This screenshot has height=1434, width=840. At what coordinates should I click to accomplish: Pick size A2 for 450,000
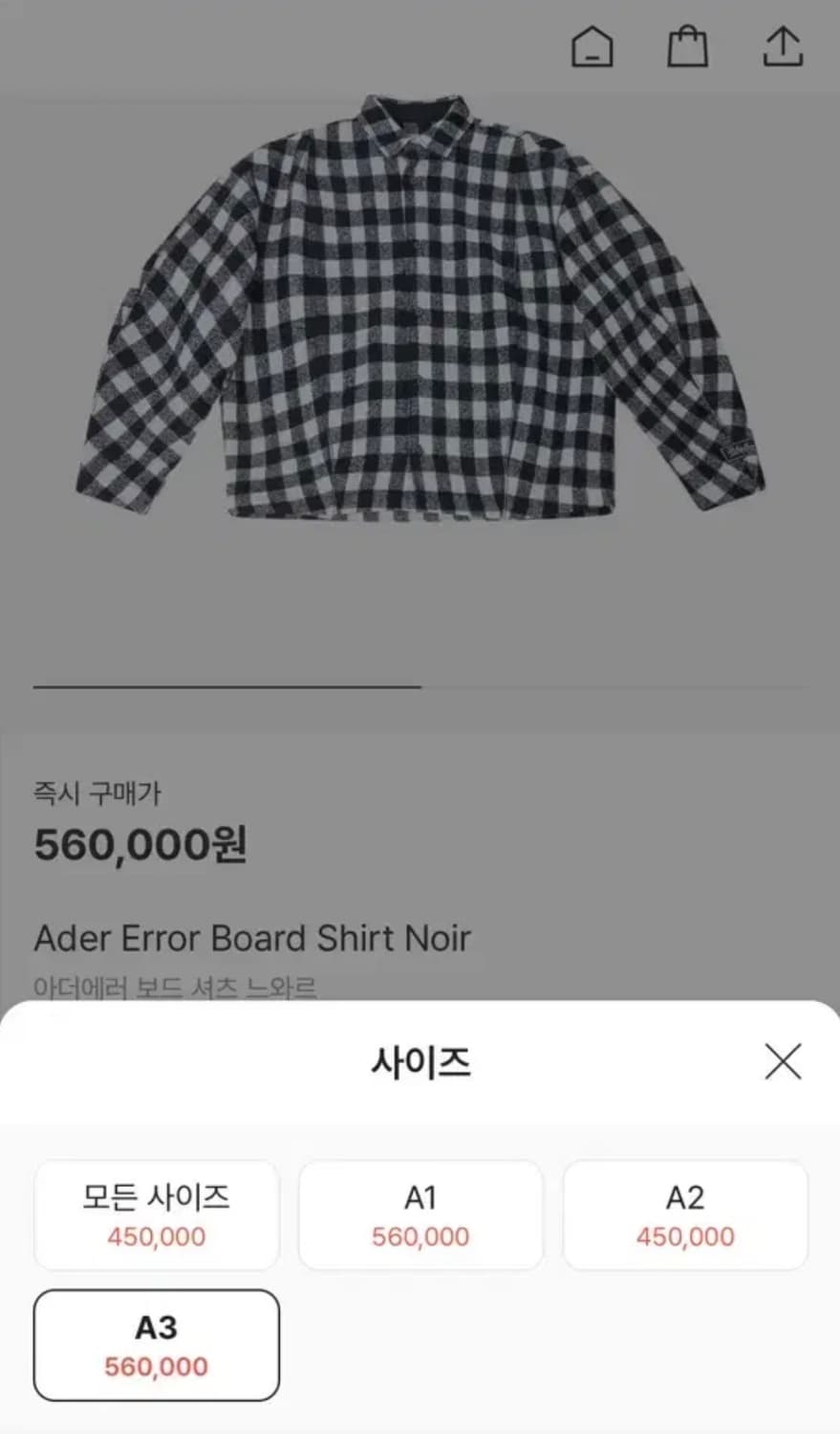tap(685, 1215)
